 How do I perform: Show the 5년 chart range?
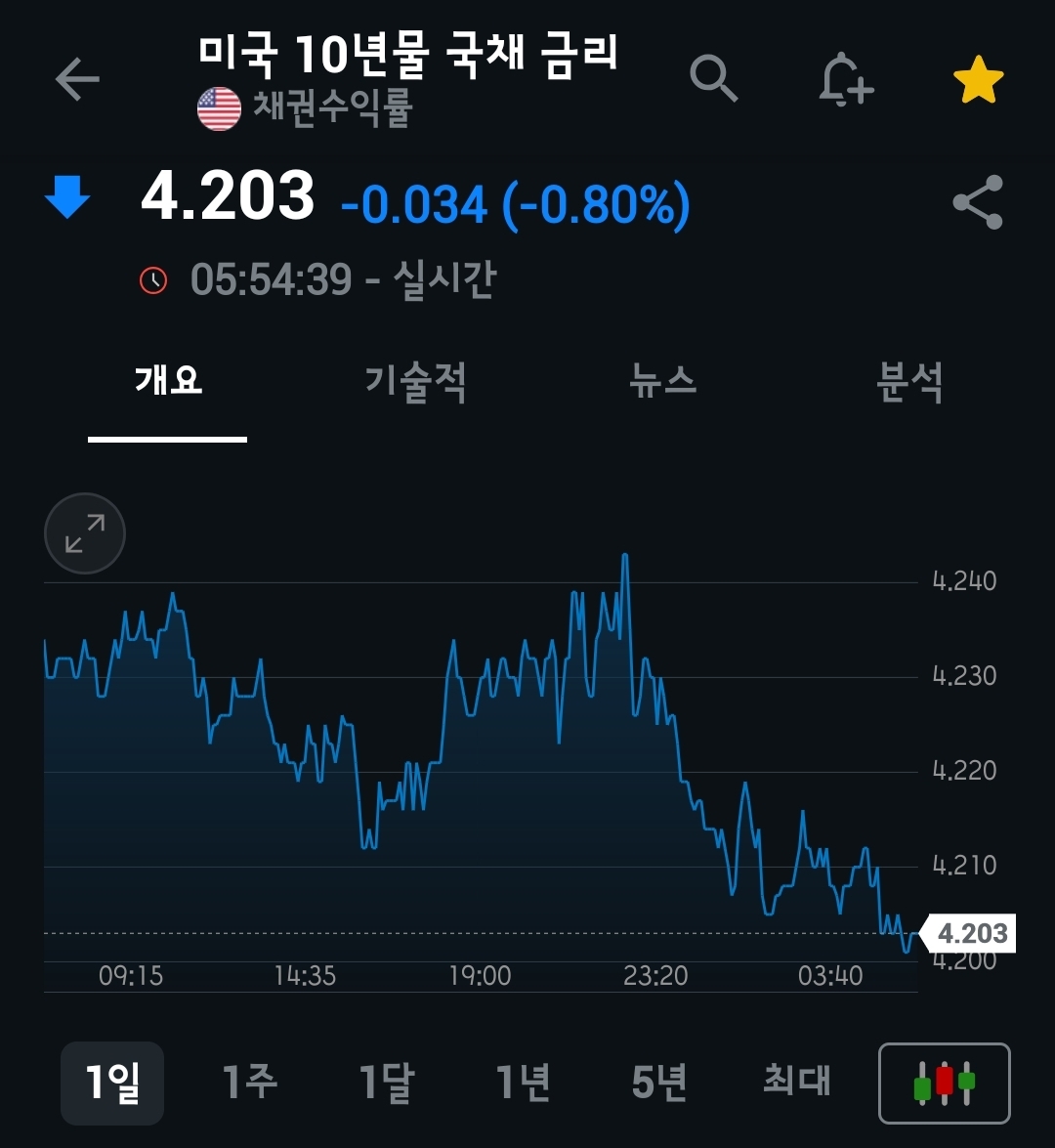pyautogui.click(x=659, y=1083)
